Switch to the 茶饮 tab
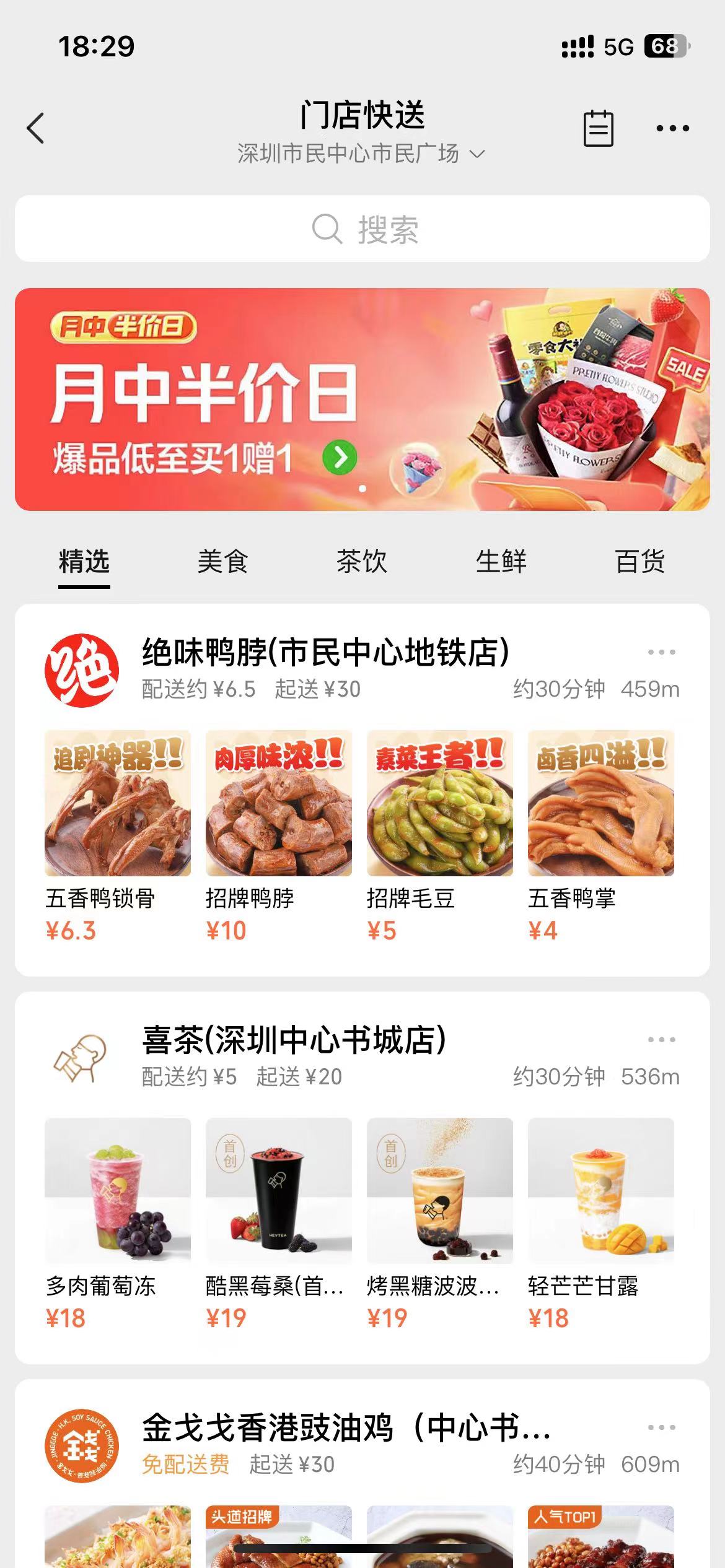Screen dimensions: 725x1568 click(x=362, y=562)
